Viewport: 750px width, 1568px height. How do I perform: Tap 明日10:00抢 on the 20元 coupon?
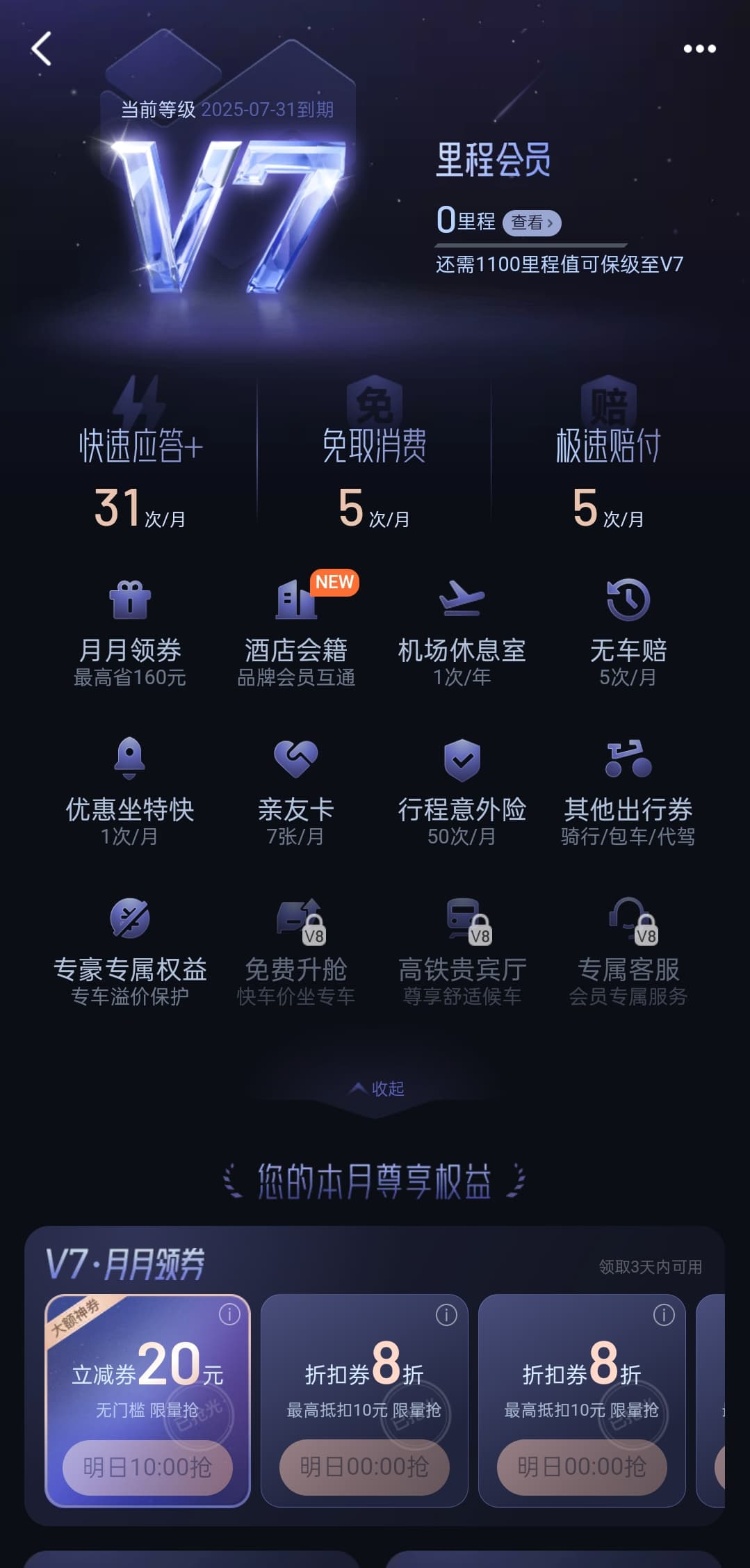point(147,1467)
